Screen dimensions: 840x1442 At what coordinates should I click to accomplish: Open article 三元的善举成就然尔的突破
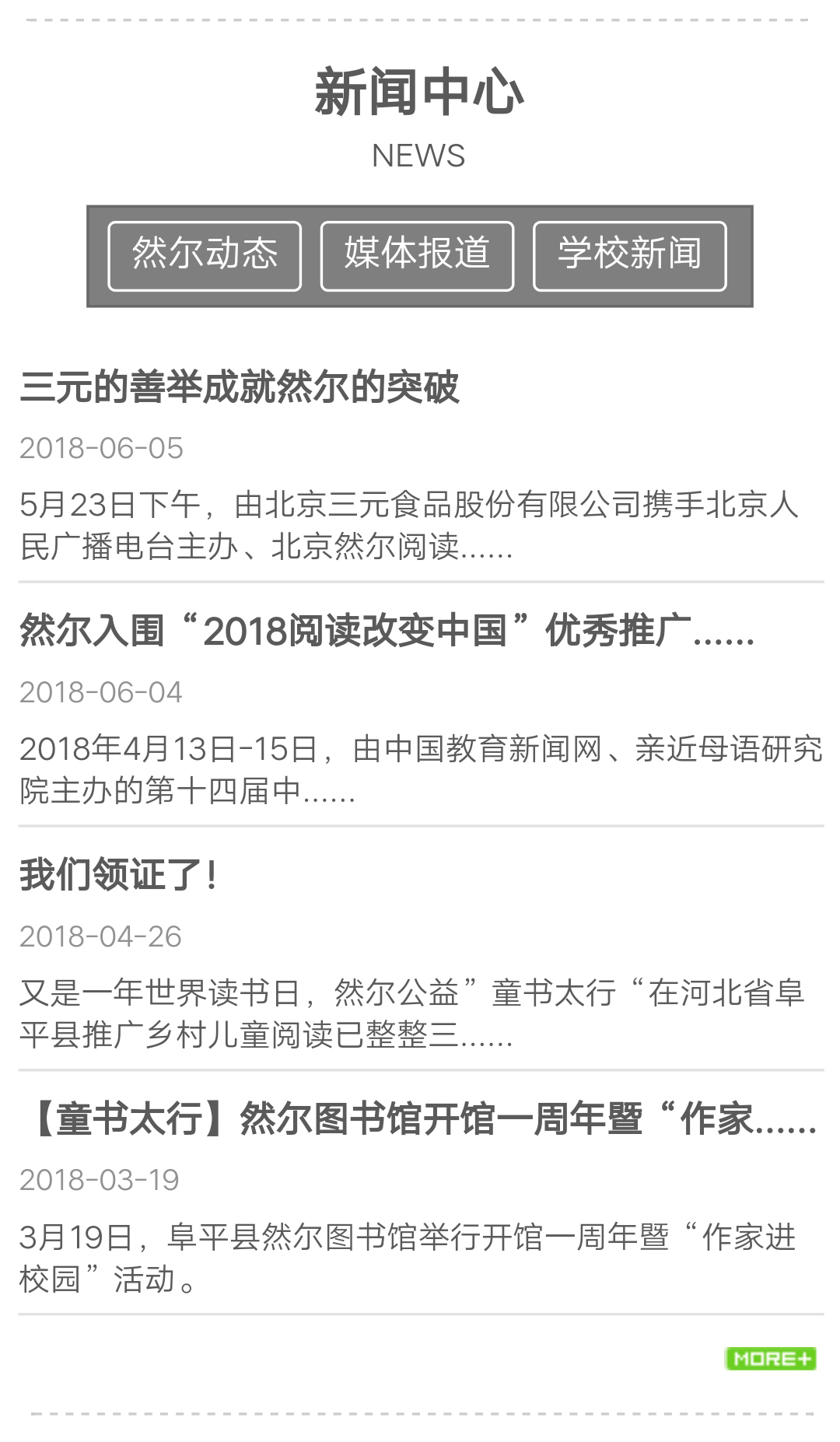(240, 387)
